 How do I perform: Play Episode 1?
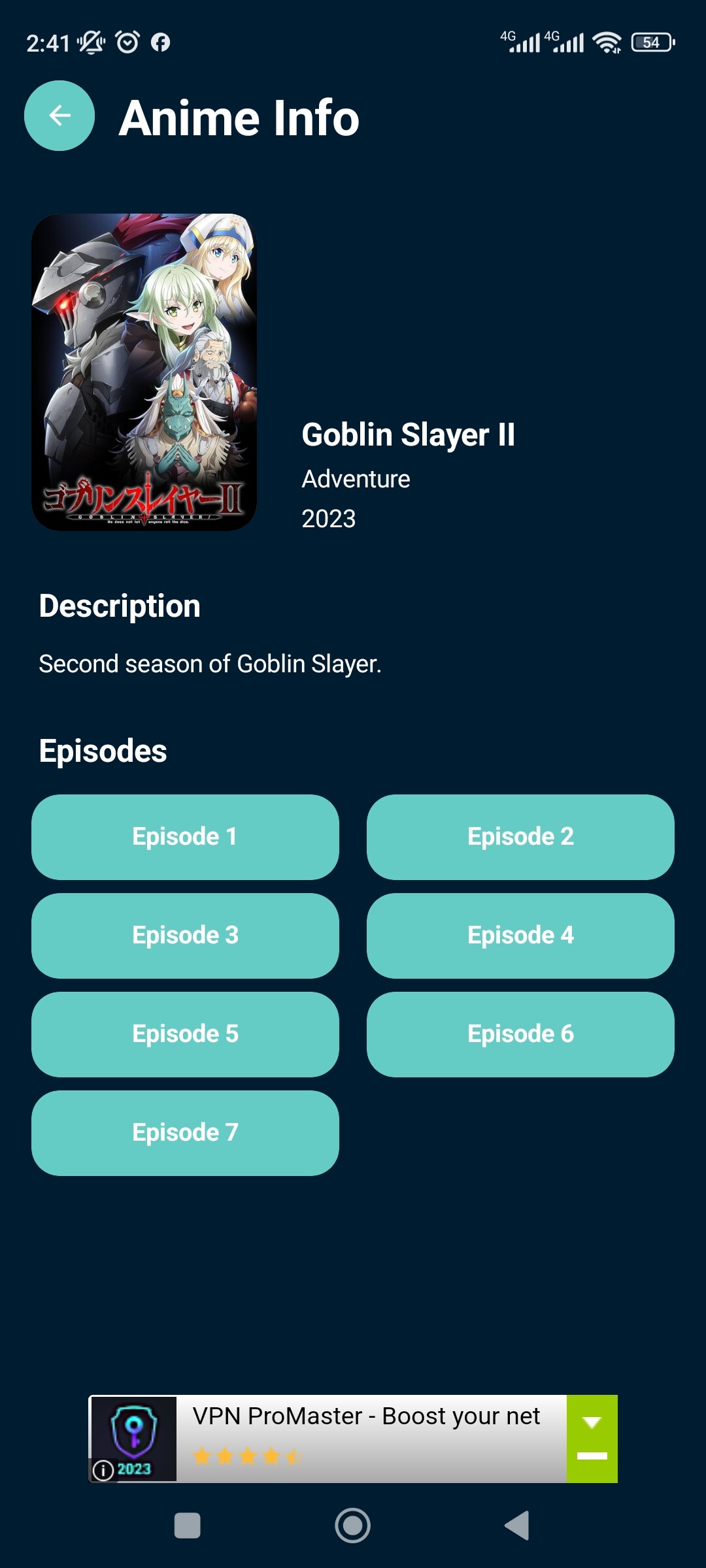click(x=185, y=837)
